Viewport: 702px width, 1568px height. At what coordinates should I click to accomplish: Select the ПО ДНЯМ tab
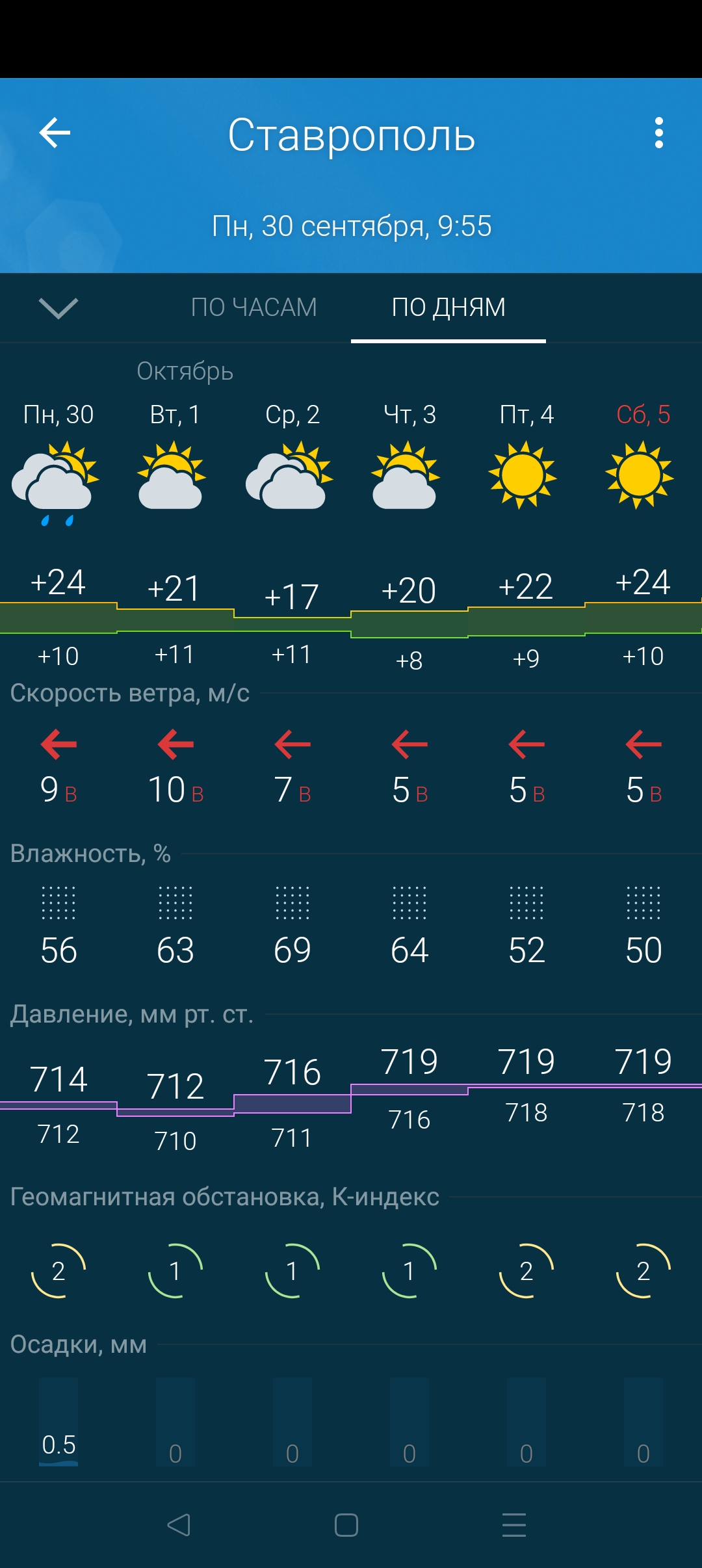tap(448, 307)
